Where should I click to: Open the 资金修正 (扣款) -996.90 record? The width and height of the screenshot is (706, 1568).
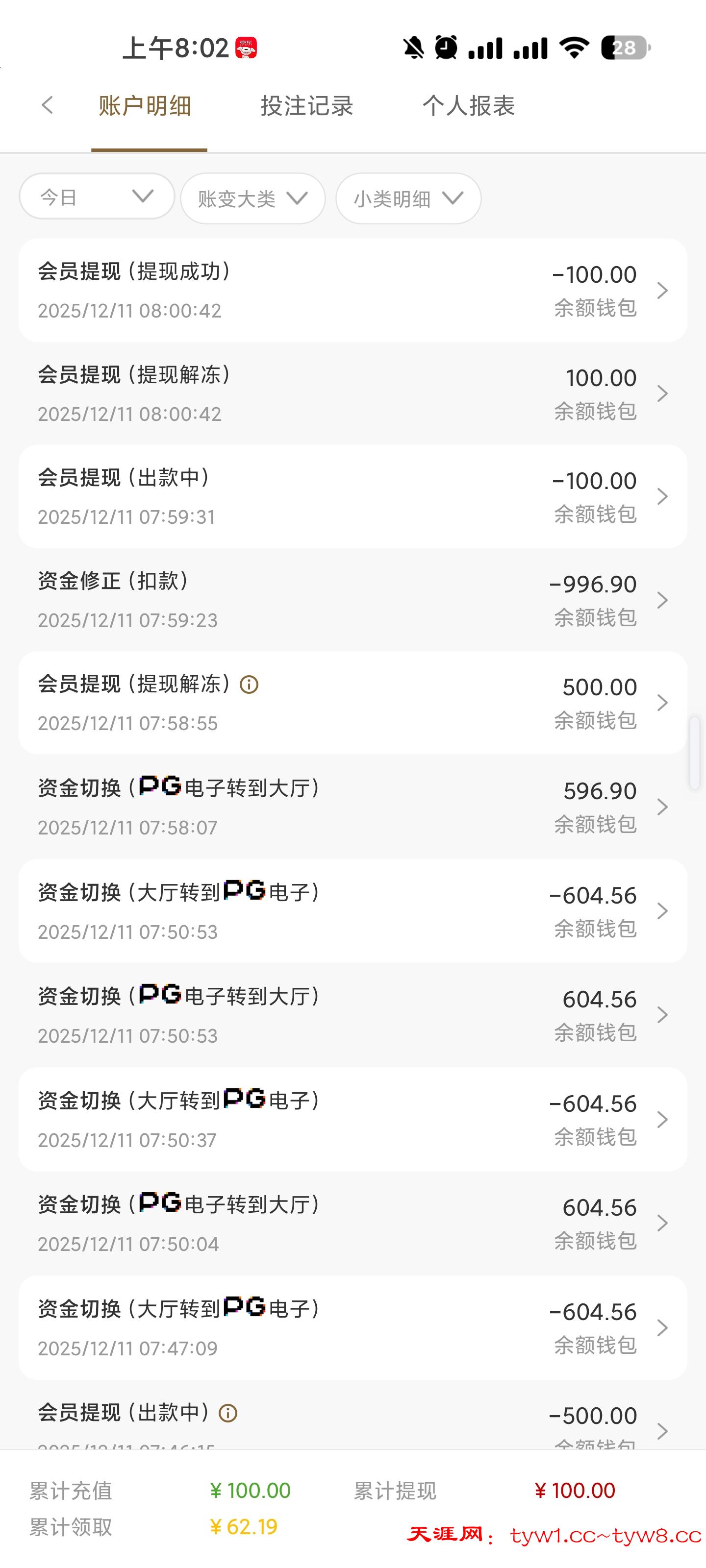(352, 600)
